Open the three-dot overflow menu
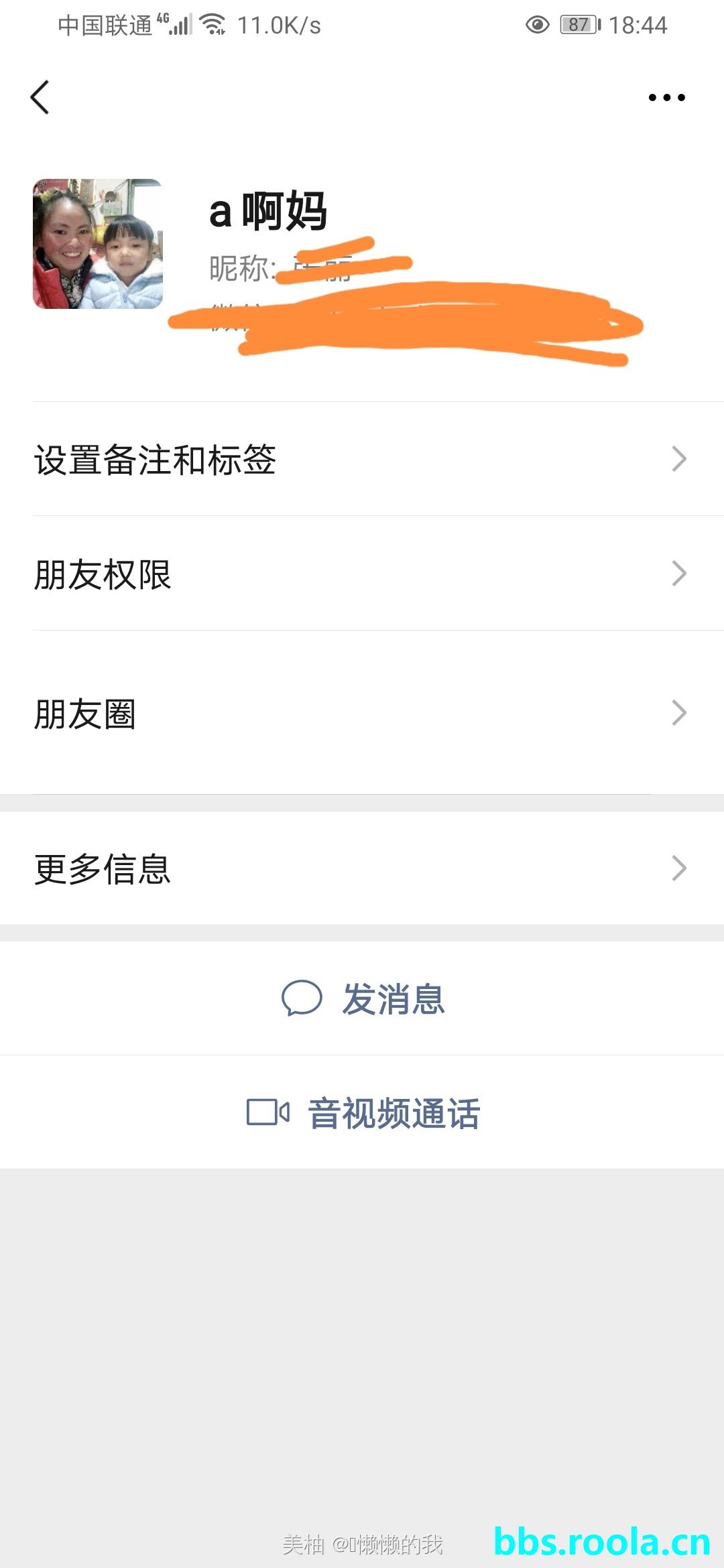 click(666, 98)
